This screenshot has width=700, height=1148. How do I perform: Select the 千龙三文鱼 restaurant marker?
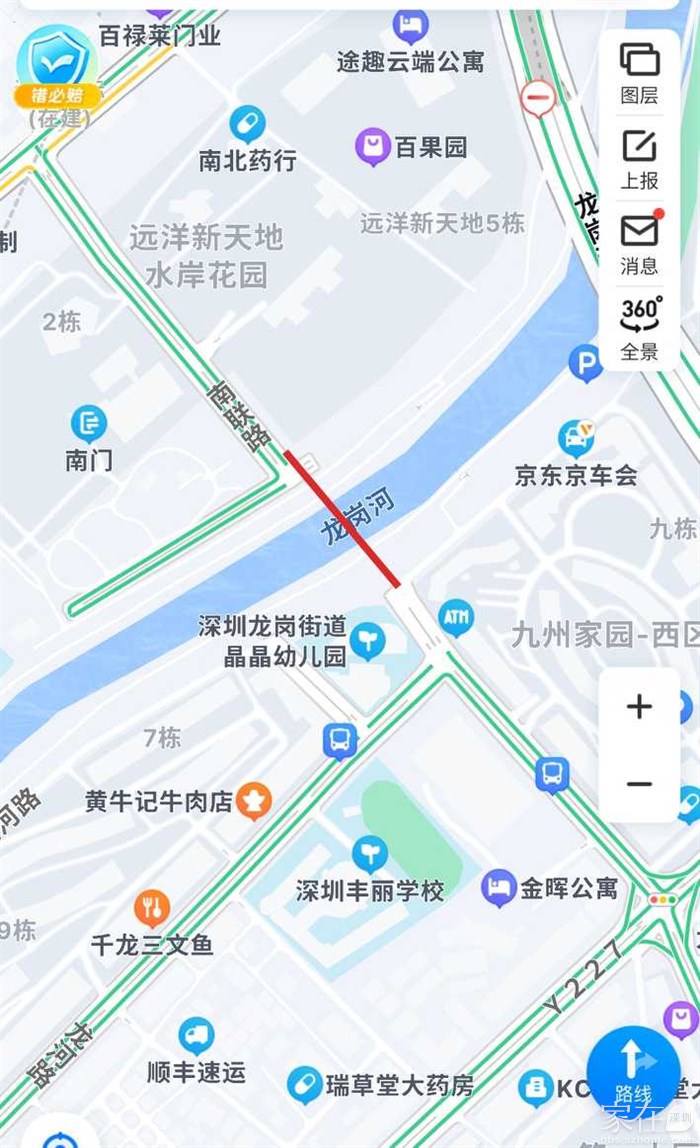pos(152,908)
